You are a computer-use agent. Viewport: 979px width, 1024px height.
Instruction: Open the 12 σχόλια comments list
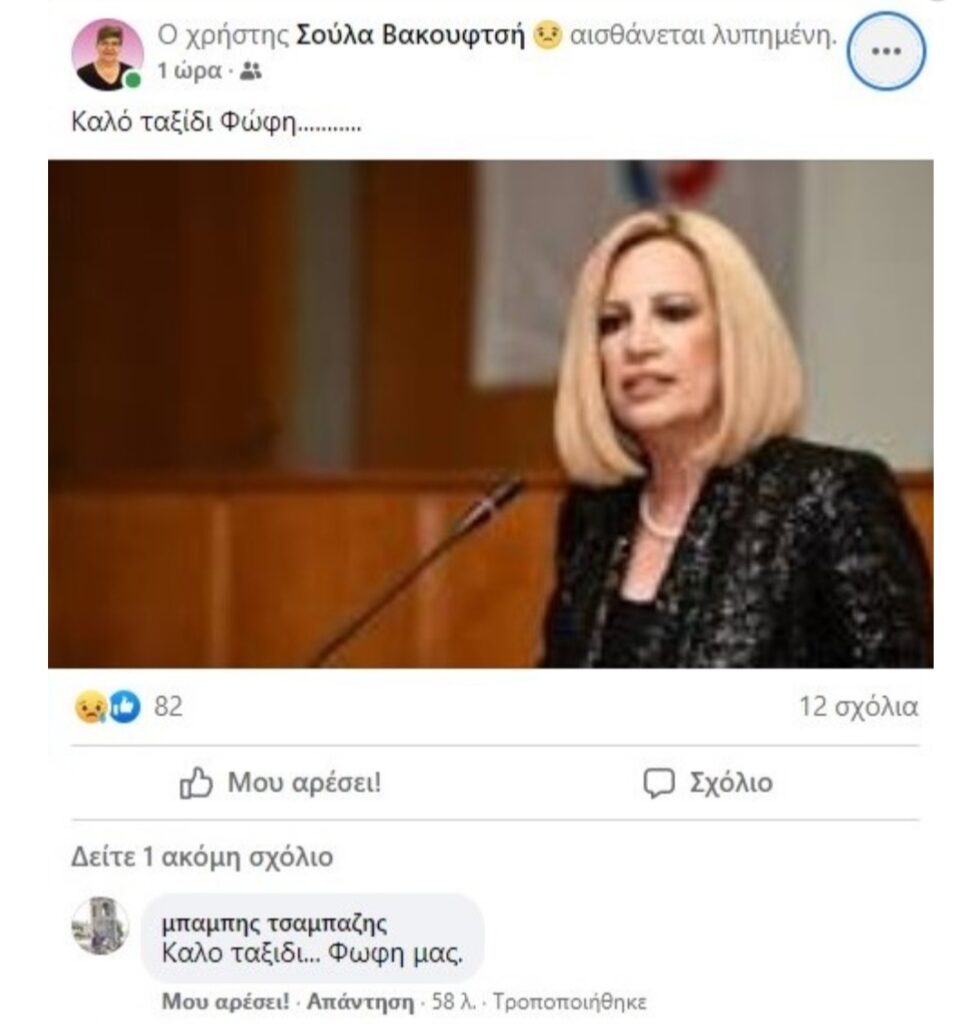click(x=857, y=707)
